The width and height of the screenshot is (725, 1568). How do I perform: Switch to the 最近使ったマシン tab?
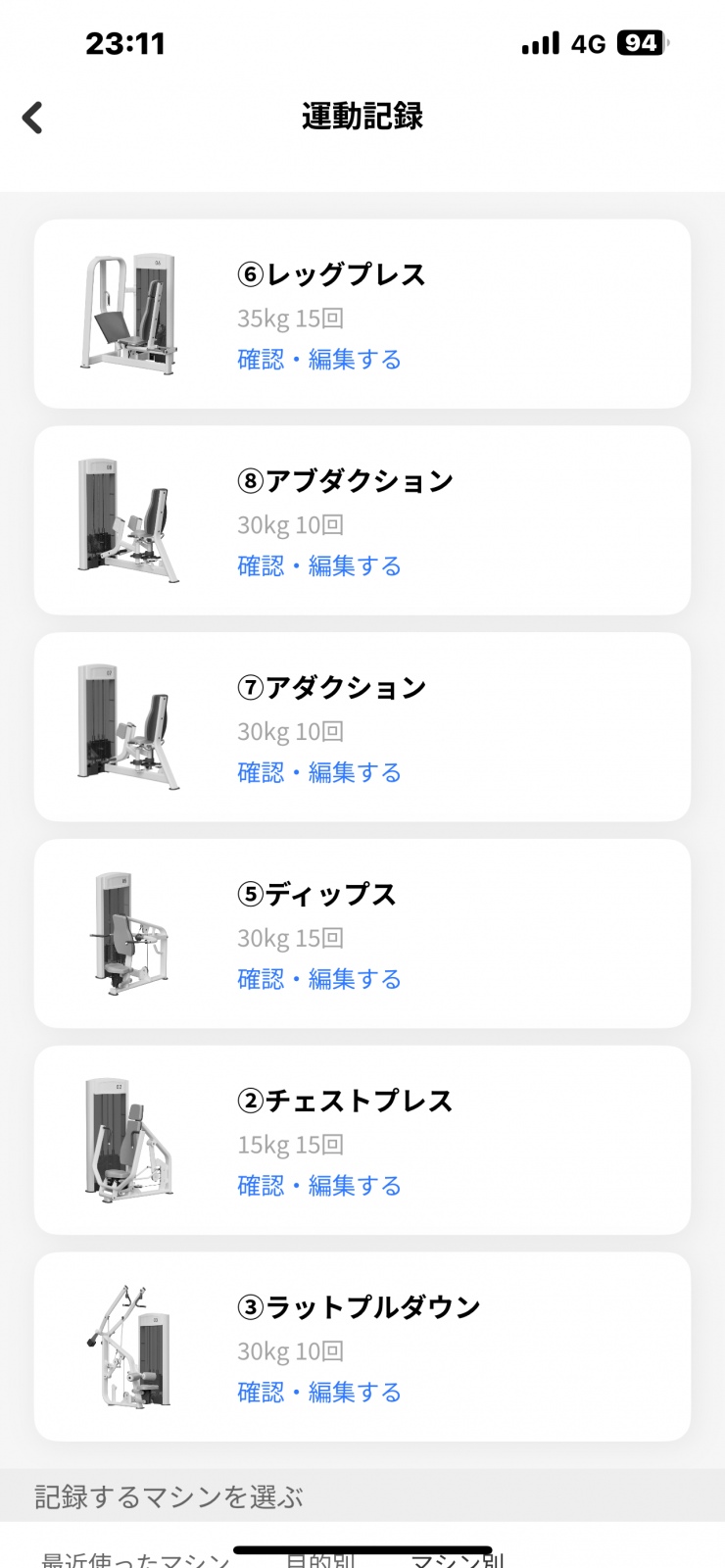coord(135,1558)
